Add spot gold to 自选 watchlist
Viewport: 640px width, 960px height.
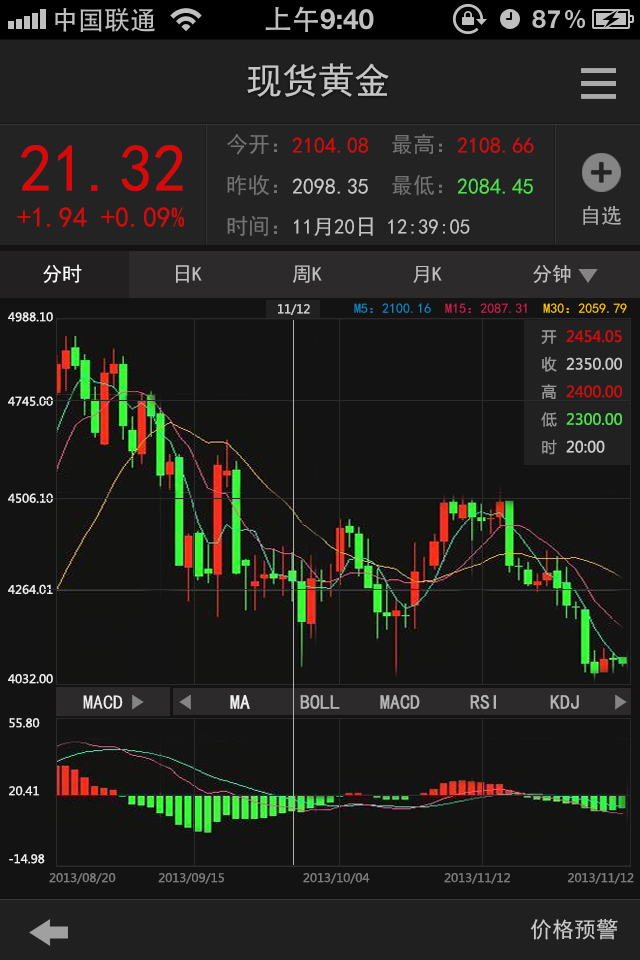coord(601,187)
